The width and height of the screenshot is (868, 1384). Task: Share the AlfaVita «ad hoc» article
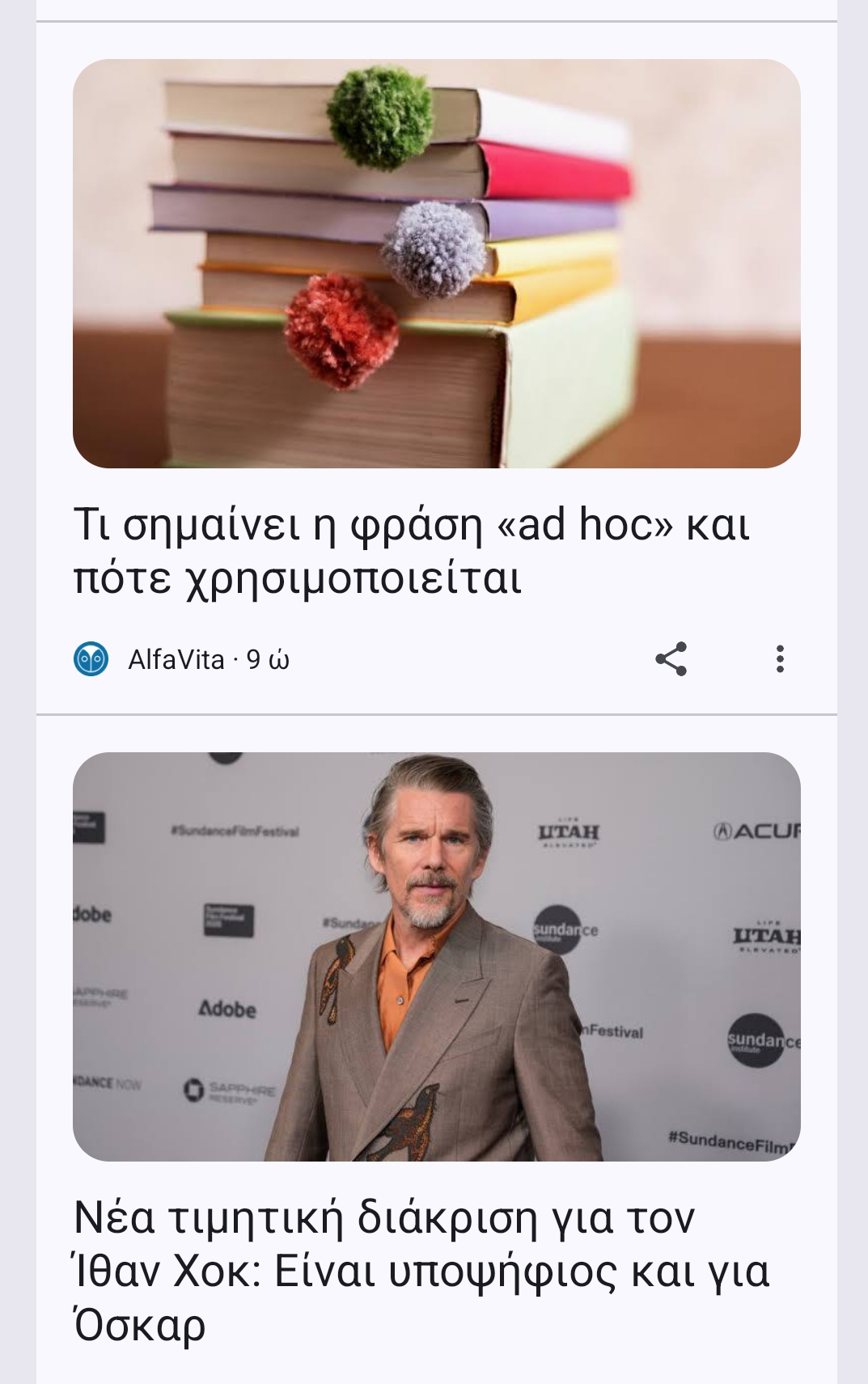click(x=671, y=659)
